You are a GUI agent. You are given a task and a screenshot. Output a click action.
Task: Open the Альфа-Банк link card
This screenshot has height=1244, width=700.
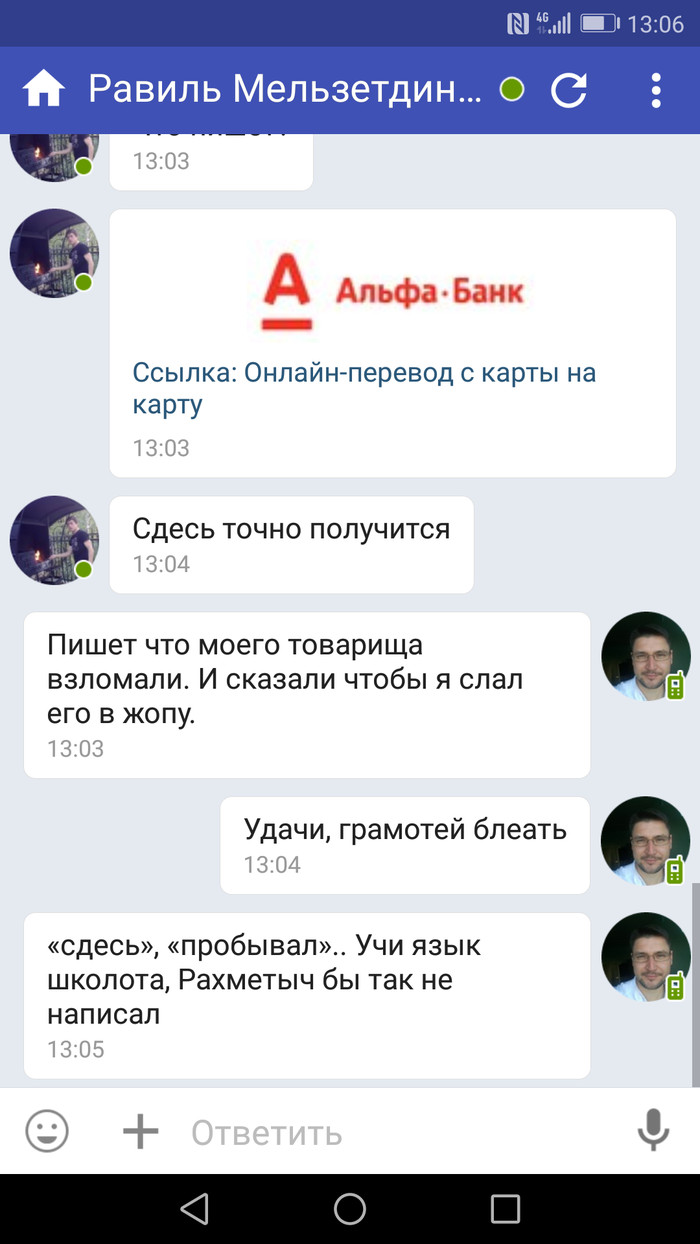click(x=392, y=292)
